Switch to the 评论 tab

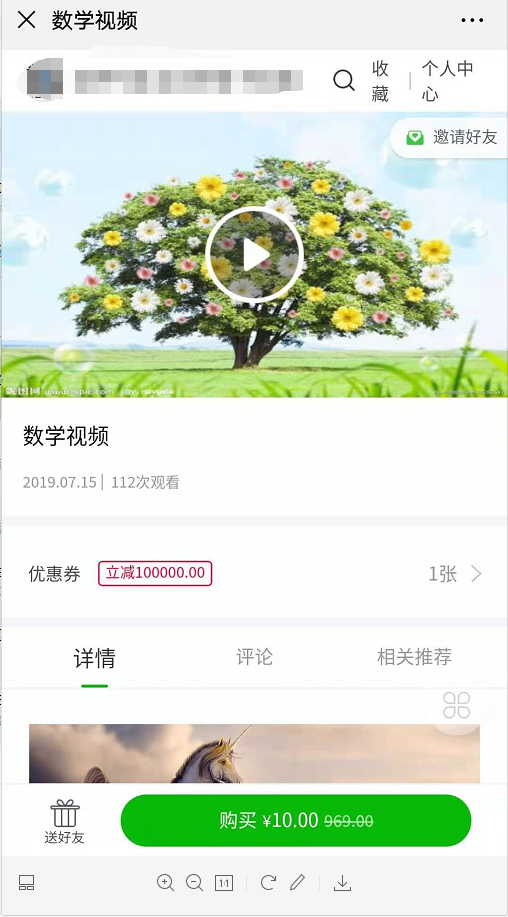pyautogui.click(x=254, y=657)
